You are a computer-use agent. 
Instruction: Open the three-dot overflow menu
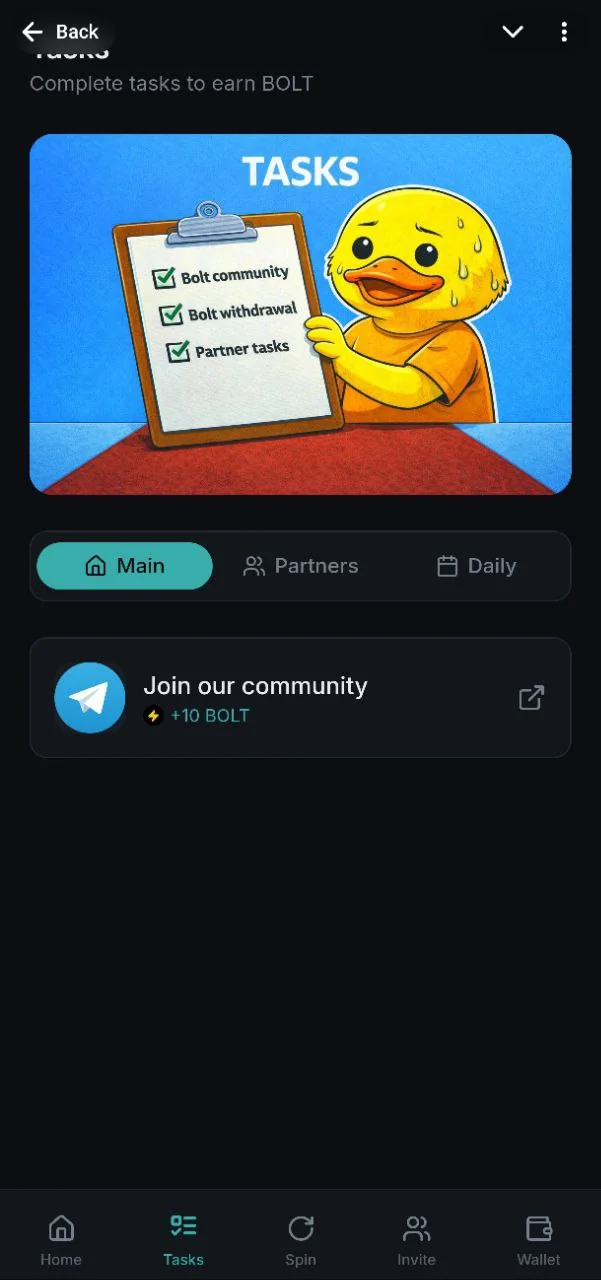point(564,32)
